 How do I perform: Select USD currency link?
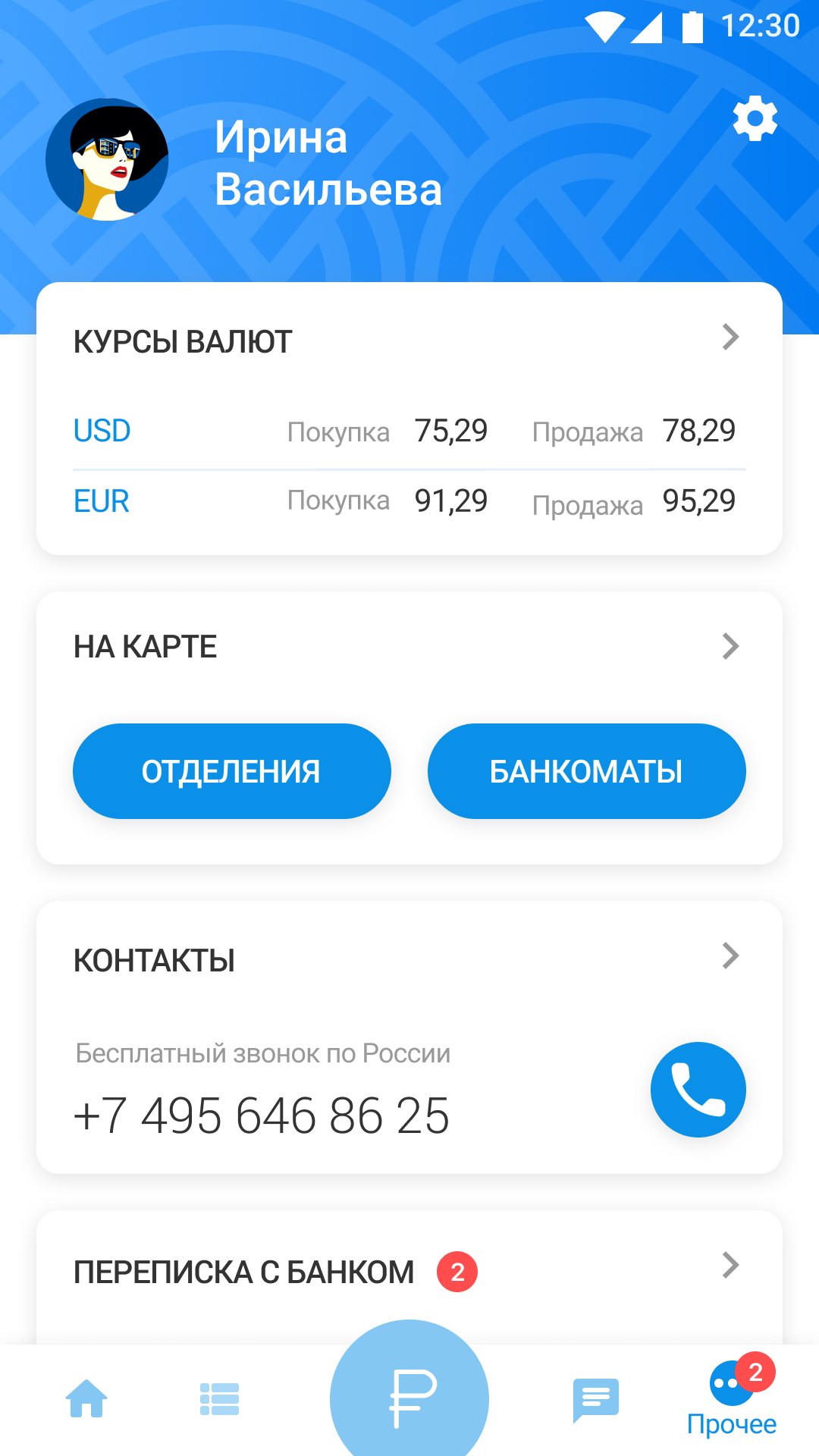[102, 431]
